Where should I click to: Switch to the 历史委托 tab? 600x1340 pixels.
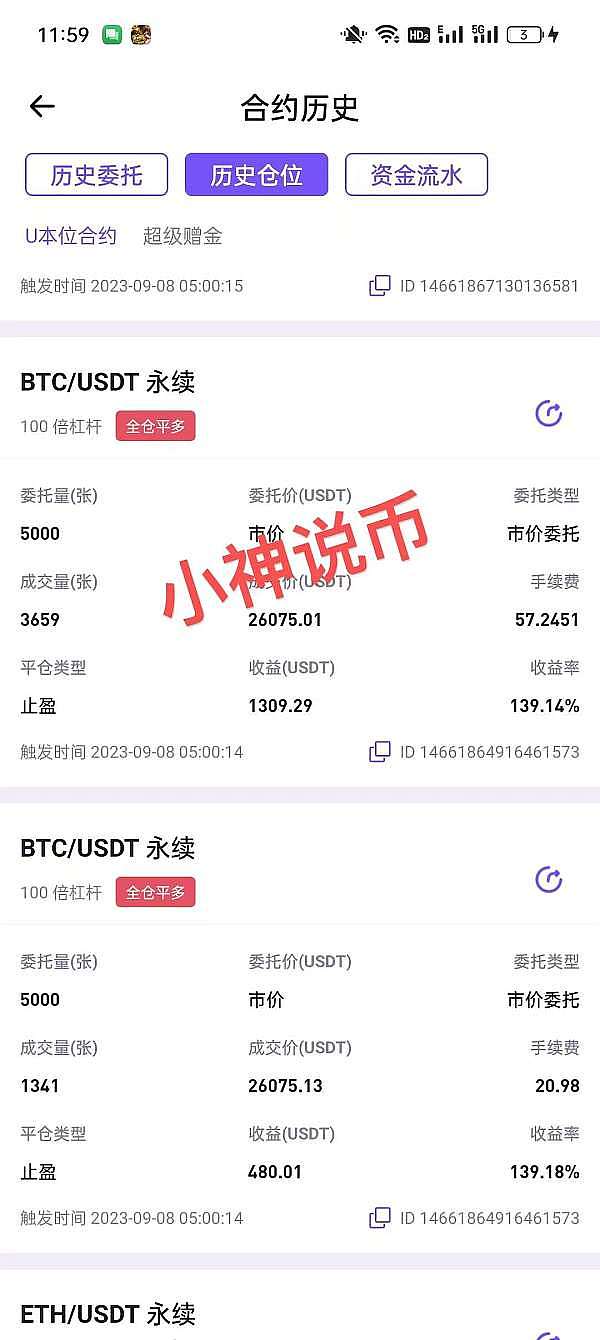click(97, 175)
